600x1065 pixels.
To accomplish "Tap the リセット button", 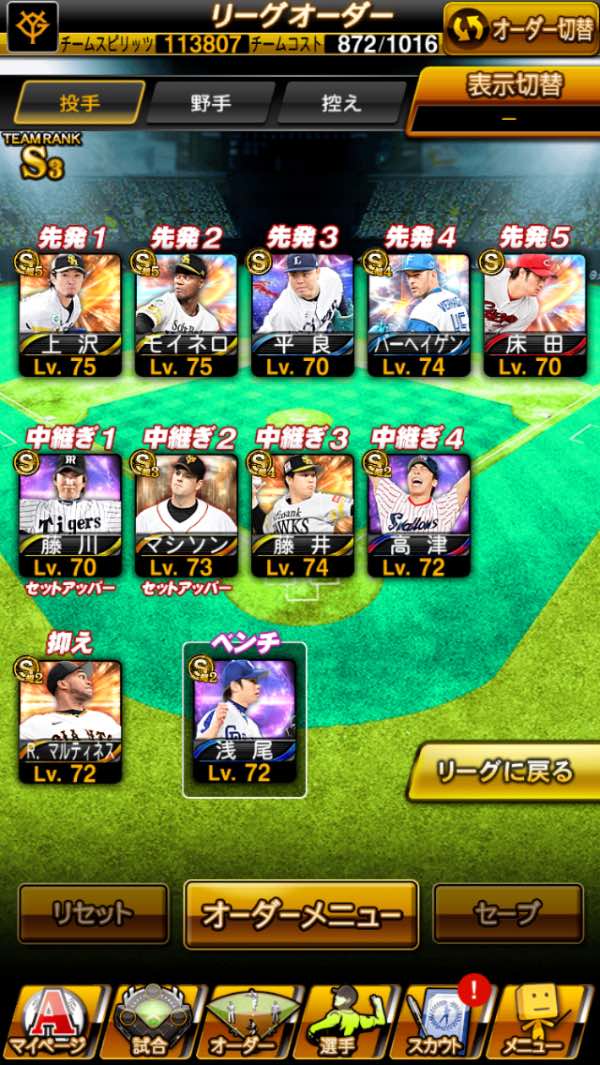I will [x=93, y=914].
